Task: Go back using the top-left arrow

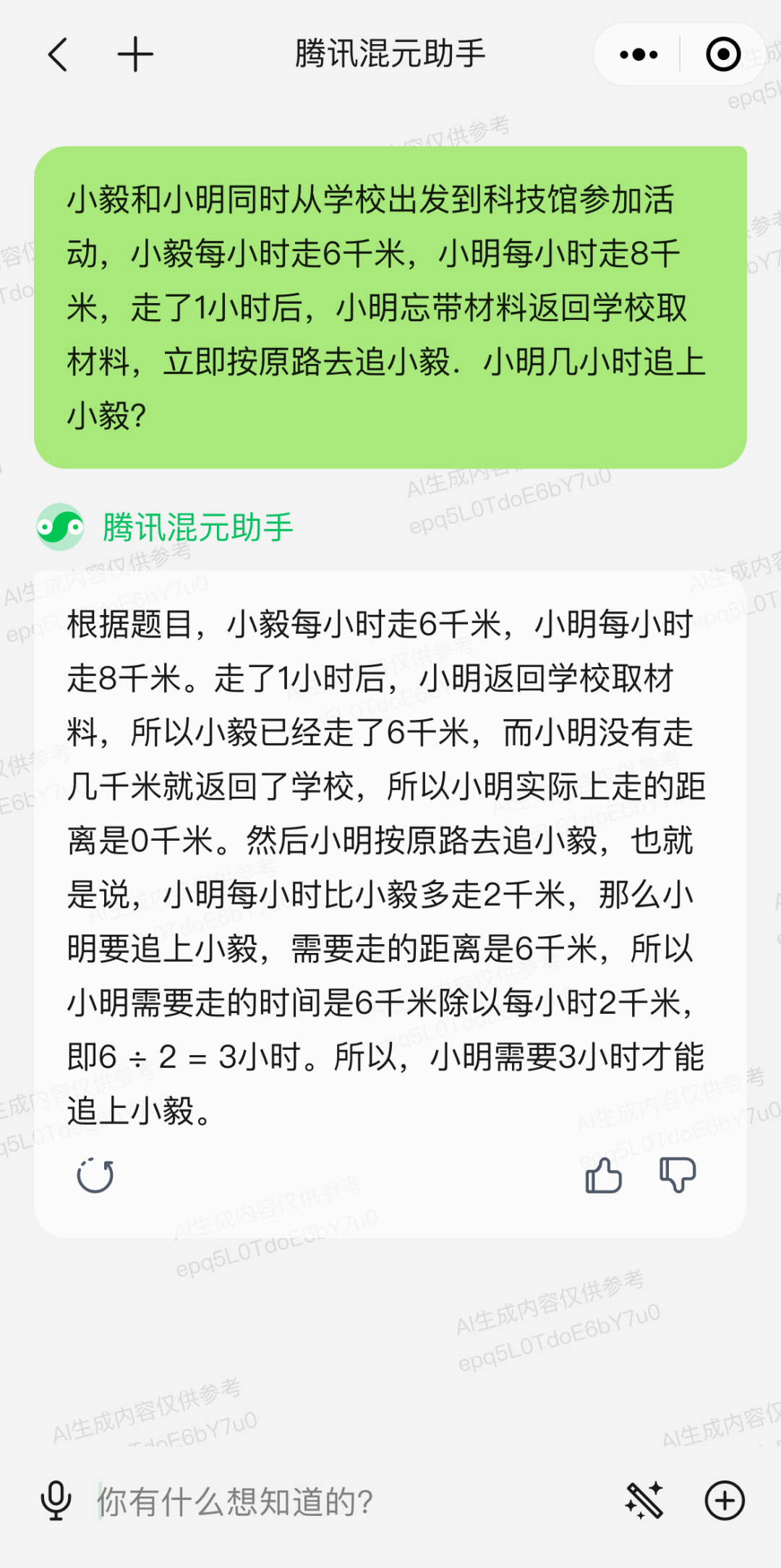Action: point(58,55)
